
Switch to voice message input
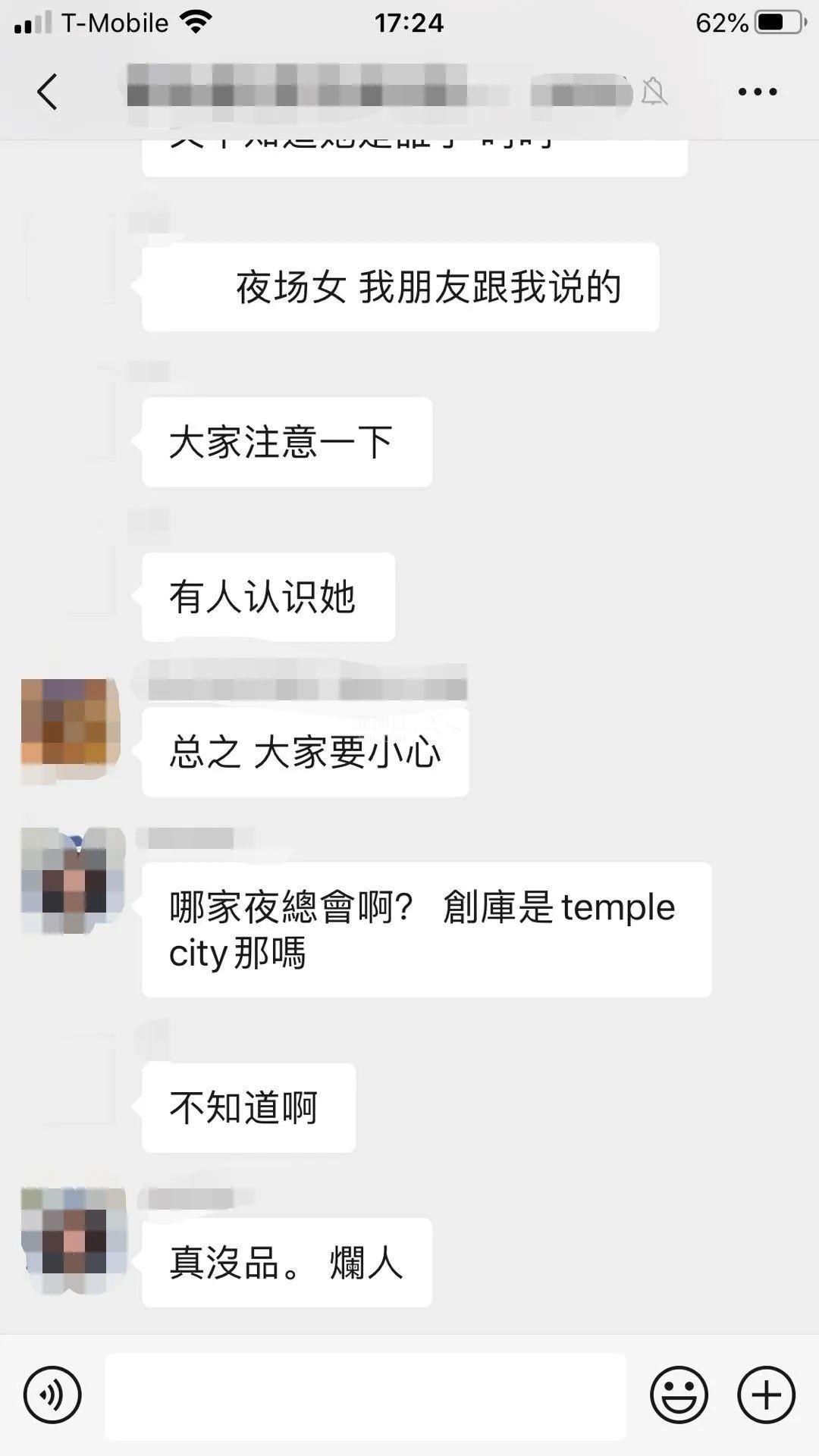52,1395
